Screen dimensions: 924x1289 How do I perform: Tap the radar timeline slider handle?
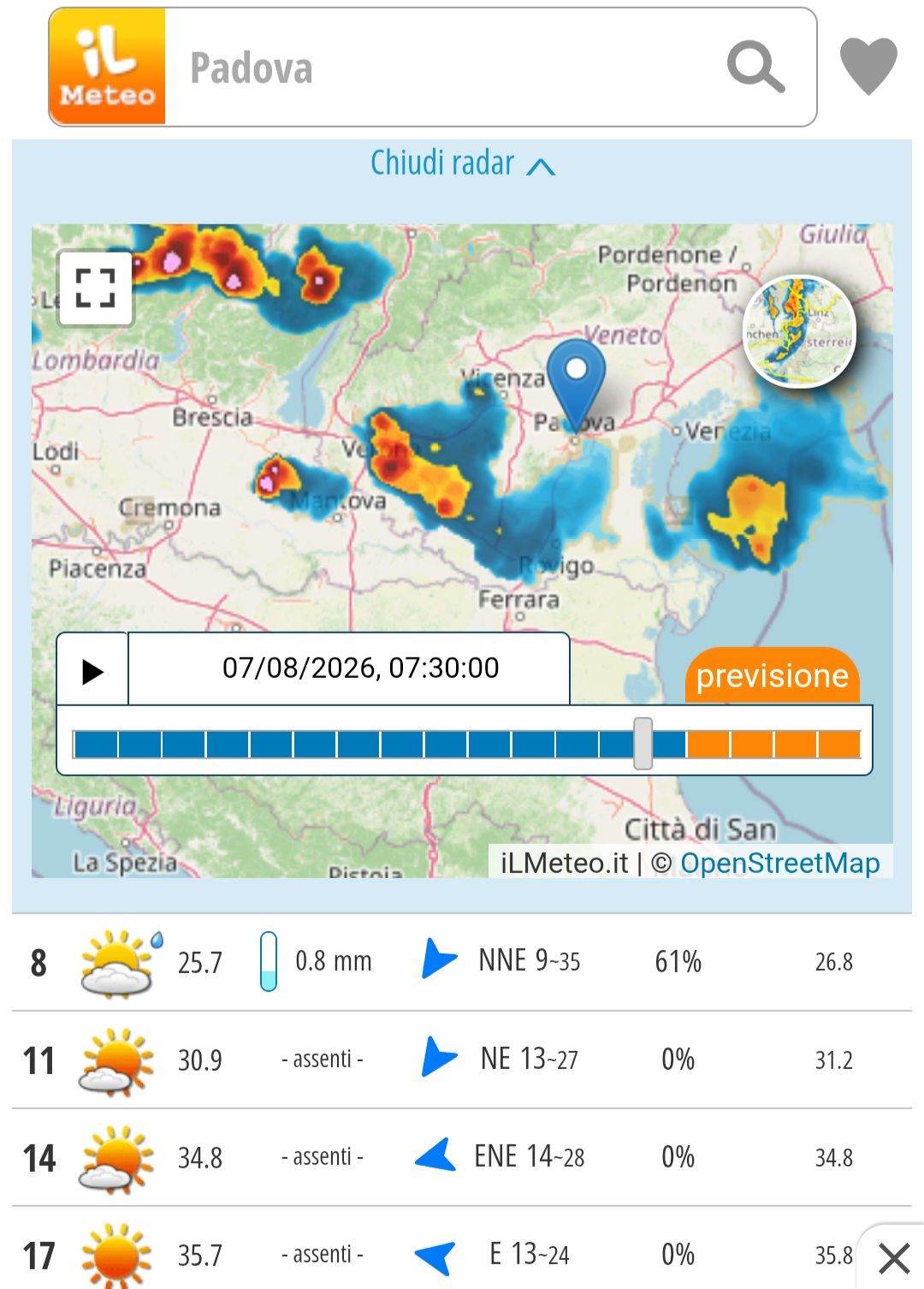click(643, 744)
